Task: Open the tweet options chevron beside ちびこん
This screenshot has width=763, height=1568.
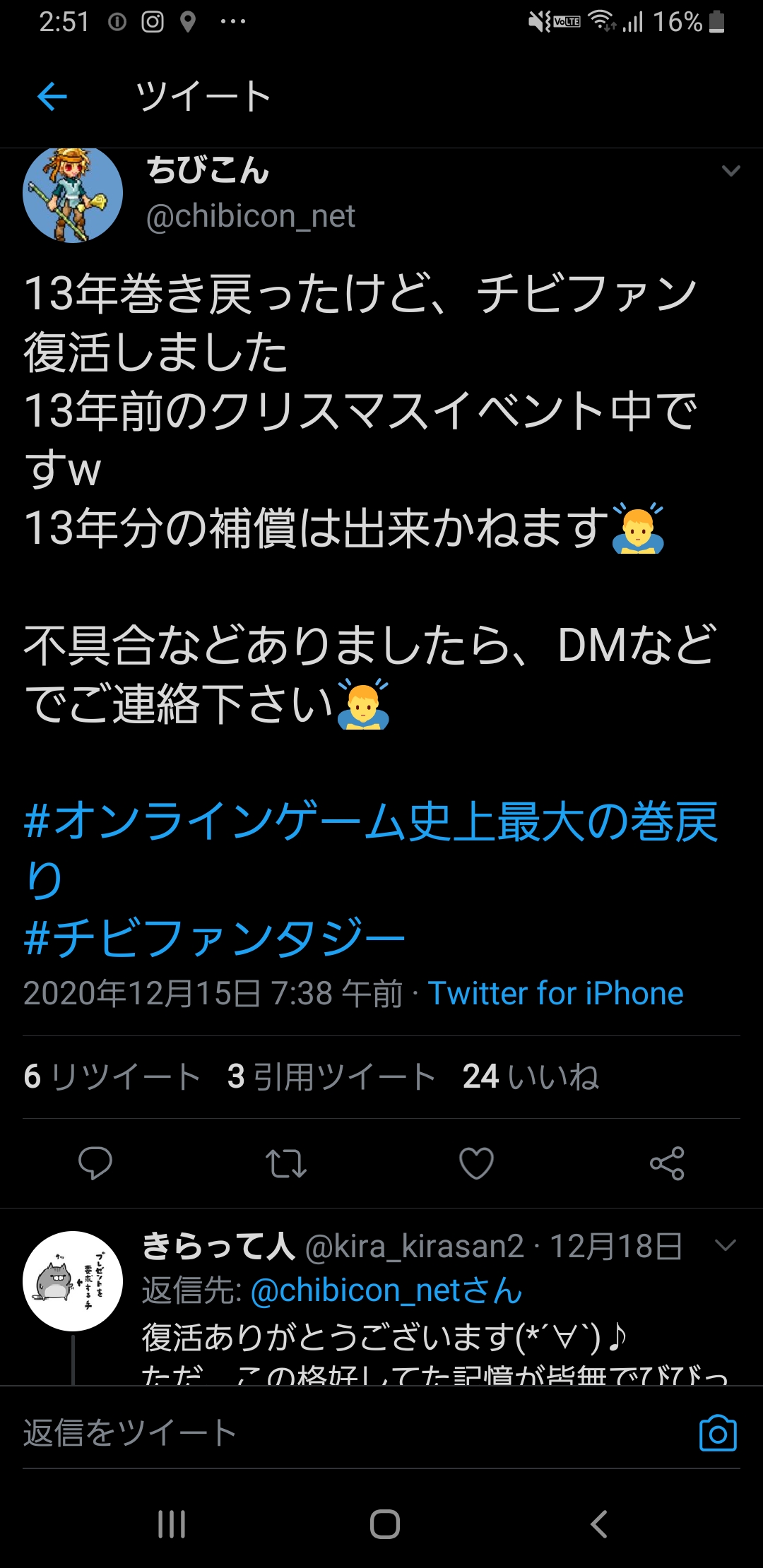Action: 731,171
